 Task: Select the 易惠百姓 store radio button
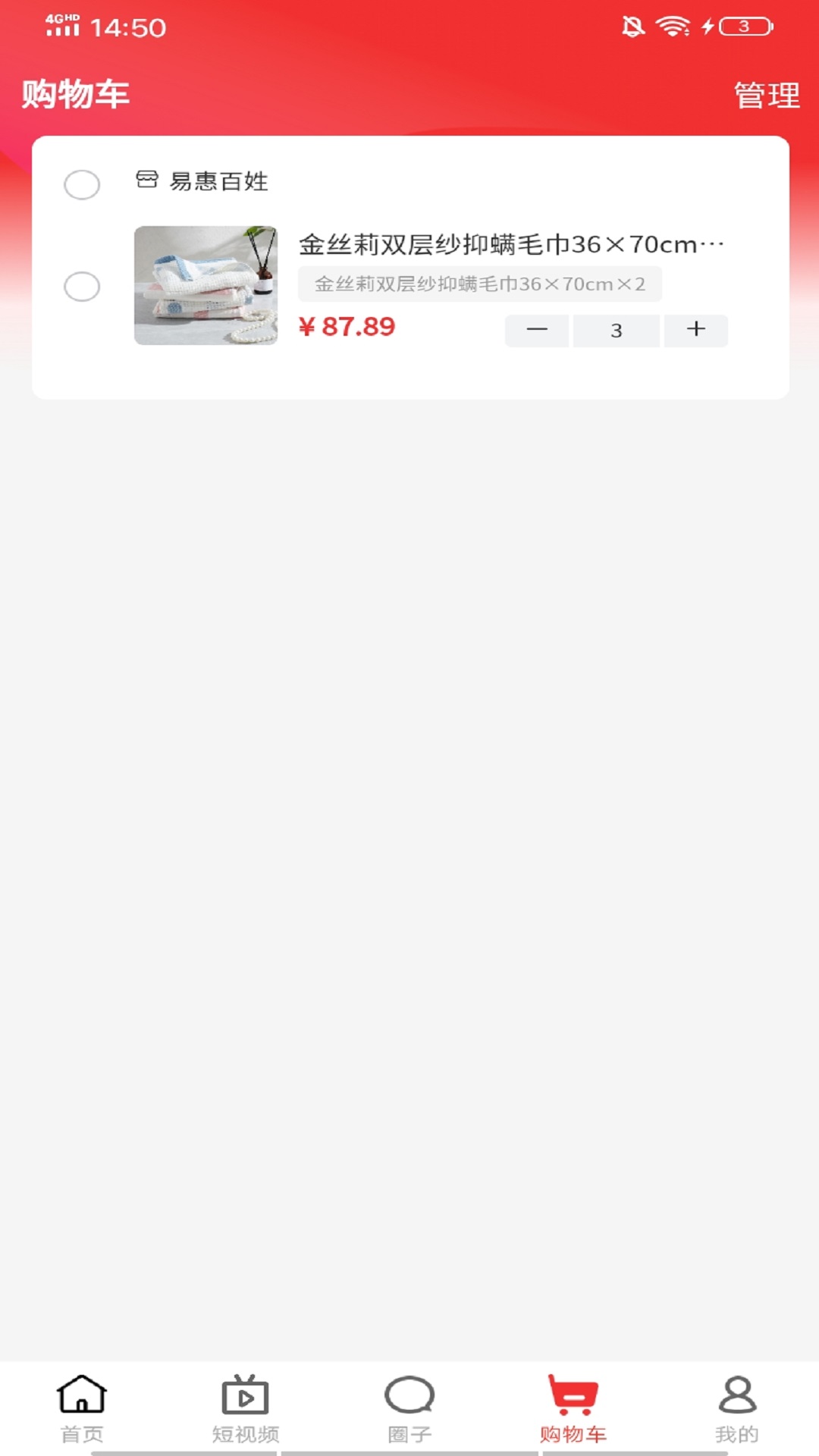pyautogui.click(x=83, y=183)
